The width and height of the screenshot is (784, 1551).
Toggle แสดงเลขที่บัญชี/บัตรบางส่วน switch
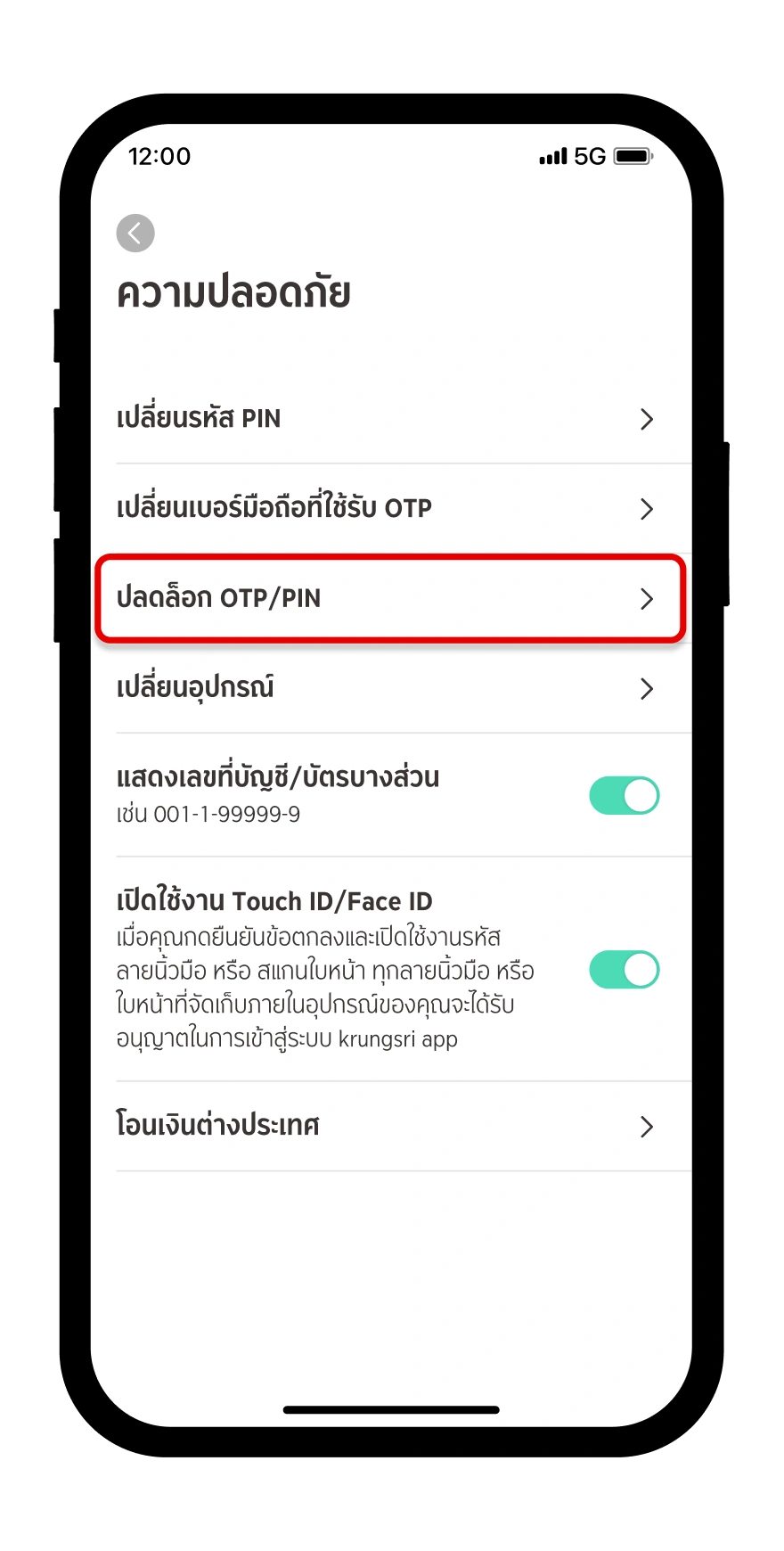tap(625, 795)
